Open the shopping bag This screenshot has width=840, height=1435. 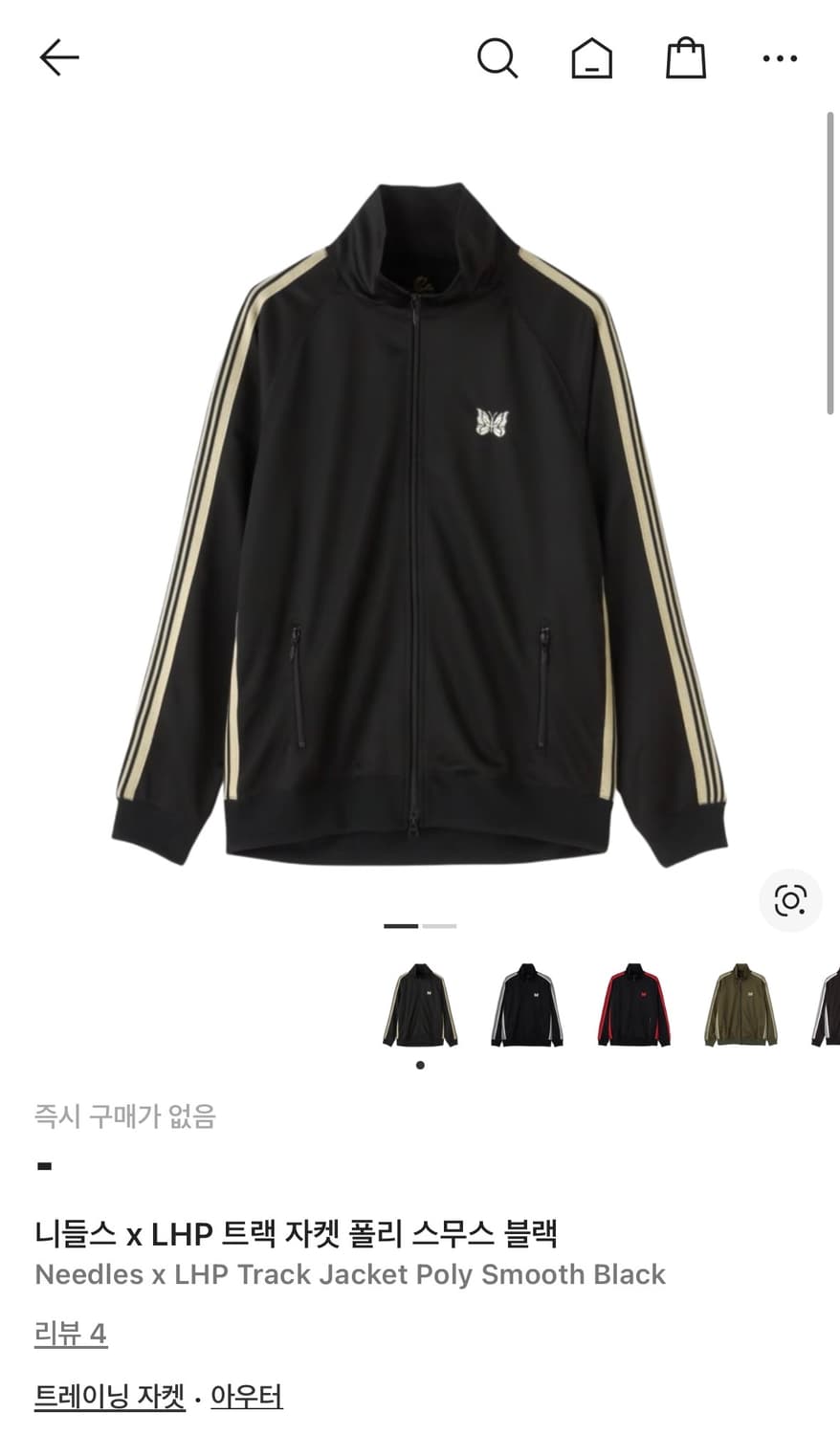point(685,58)
